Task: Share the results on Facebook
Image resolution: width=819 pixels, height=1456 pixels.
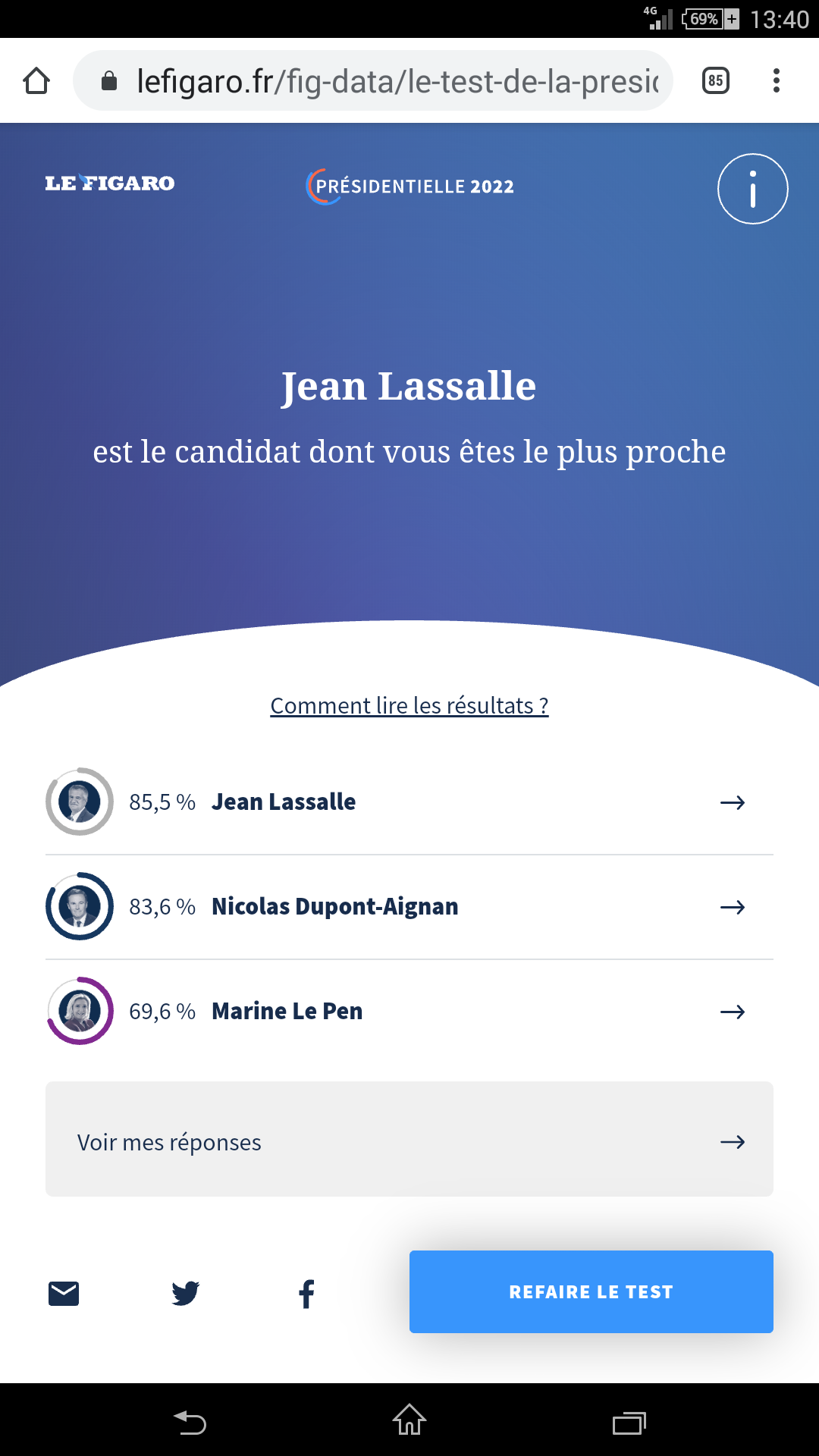Action: (306, 1294)
